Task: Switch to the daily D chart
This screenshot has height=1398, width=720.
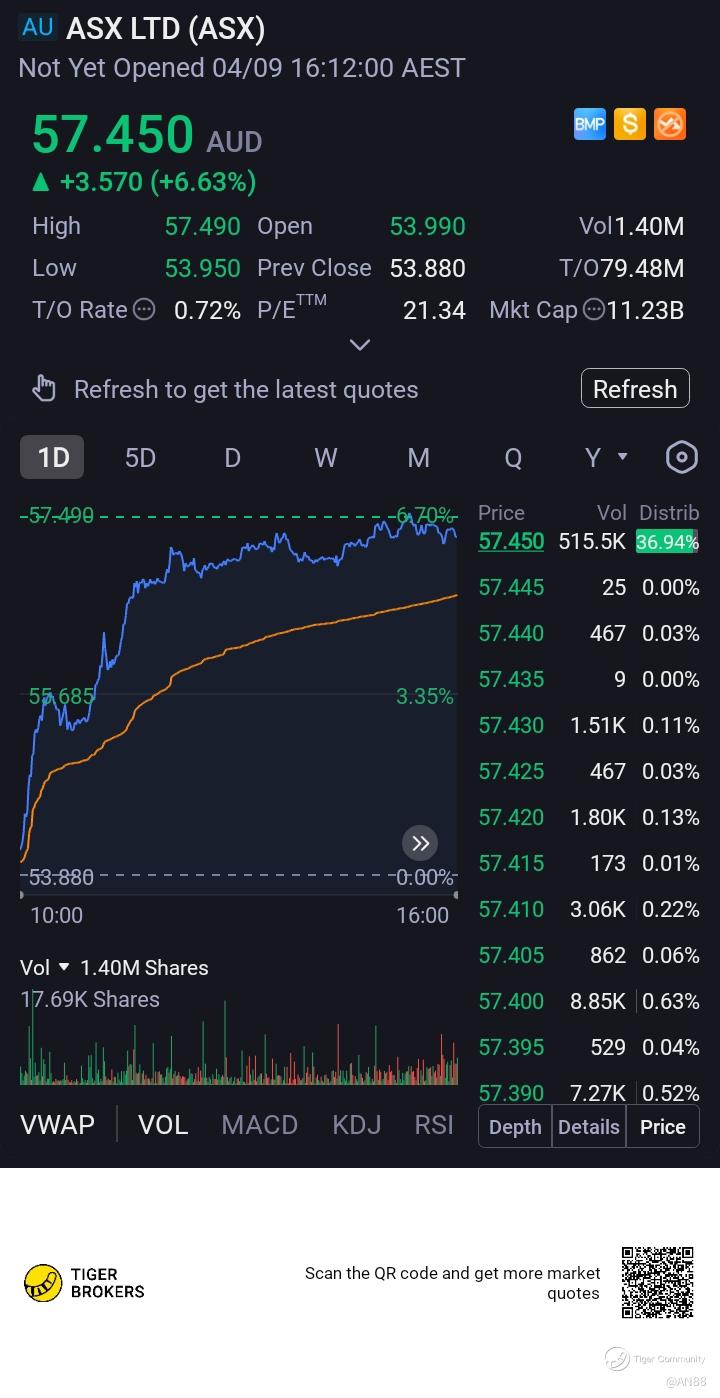Action: click(x=232, y=458)
